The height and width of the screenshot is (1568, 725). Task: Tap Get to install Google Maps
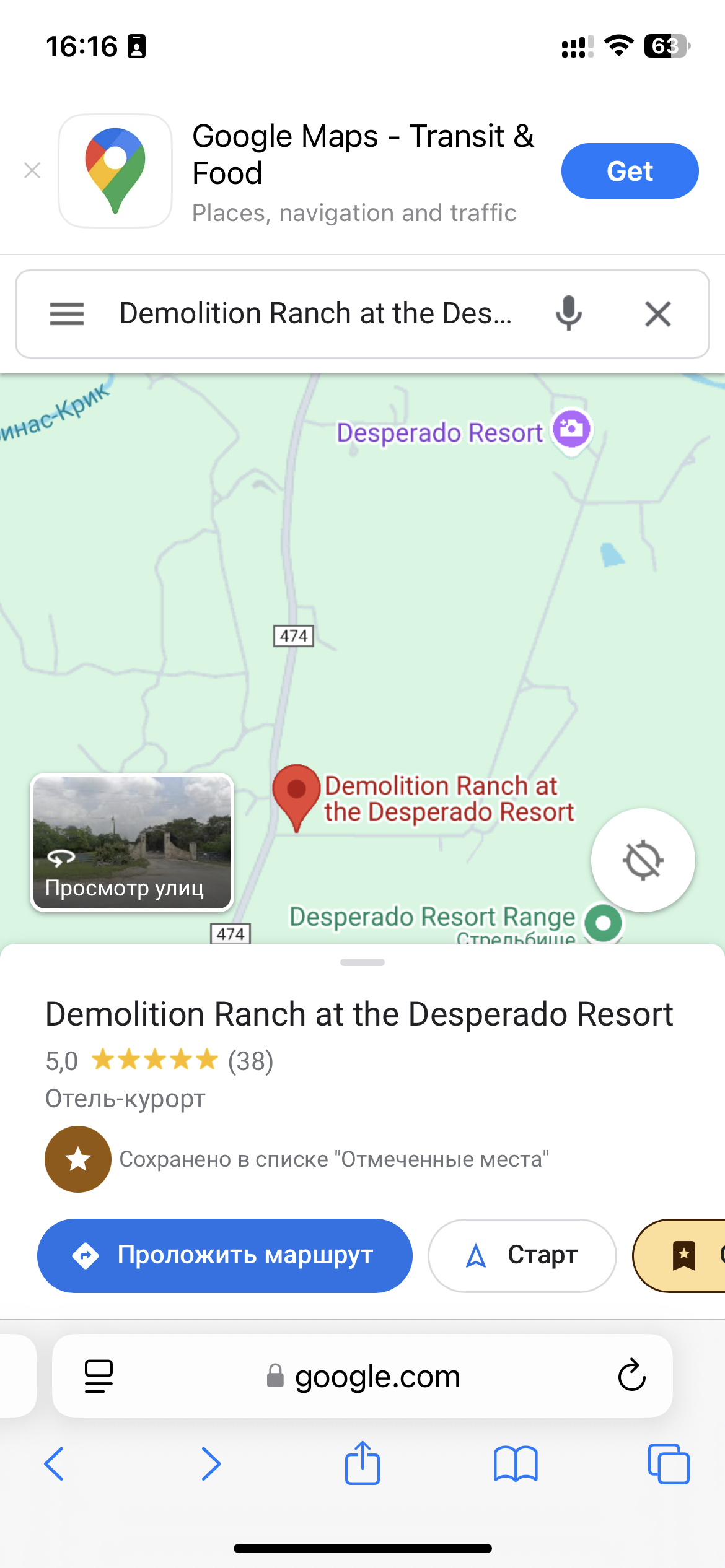(x=630, y=171)
